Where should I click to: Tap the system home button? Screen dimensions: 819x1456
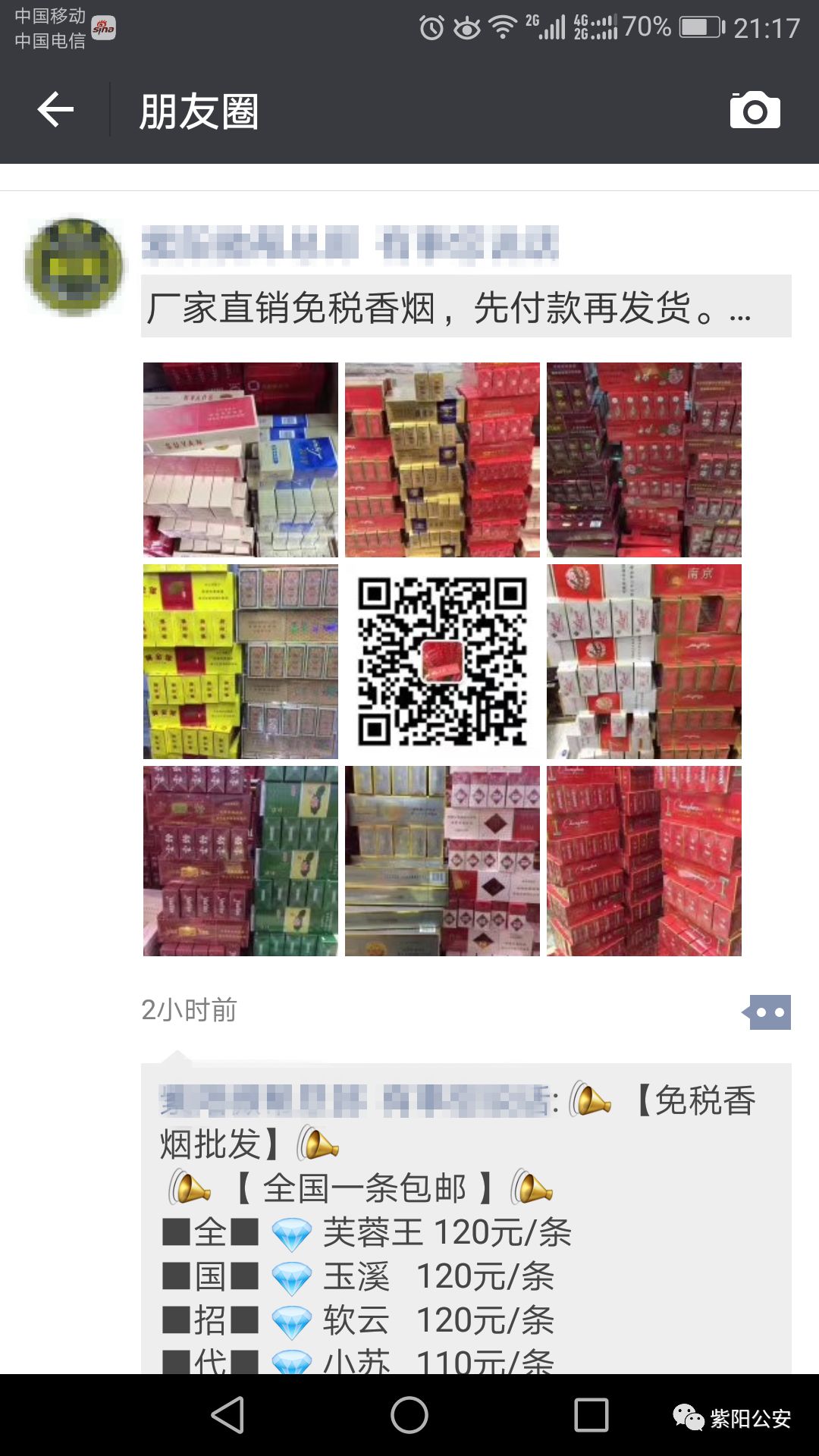coord(409,1415)
